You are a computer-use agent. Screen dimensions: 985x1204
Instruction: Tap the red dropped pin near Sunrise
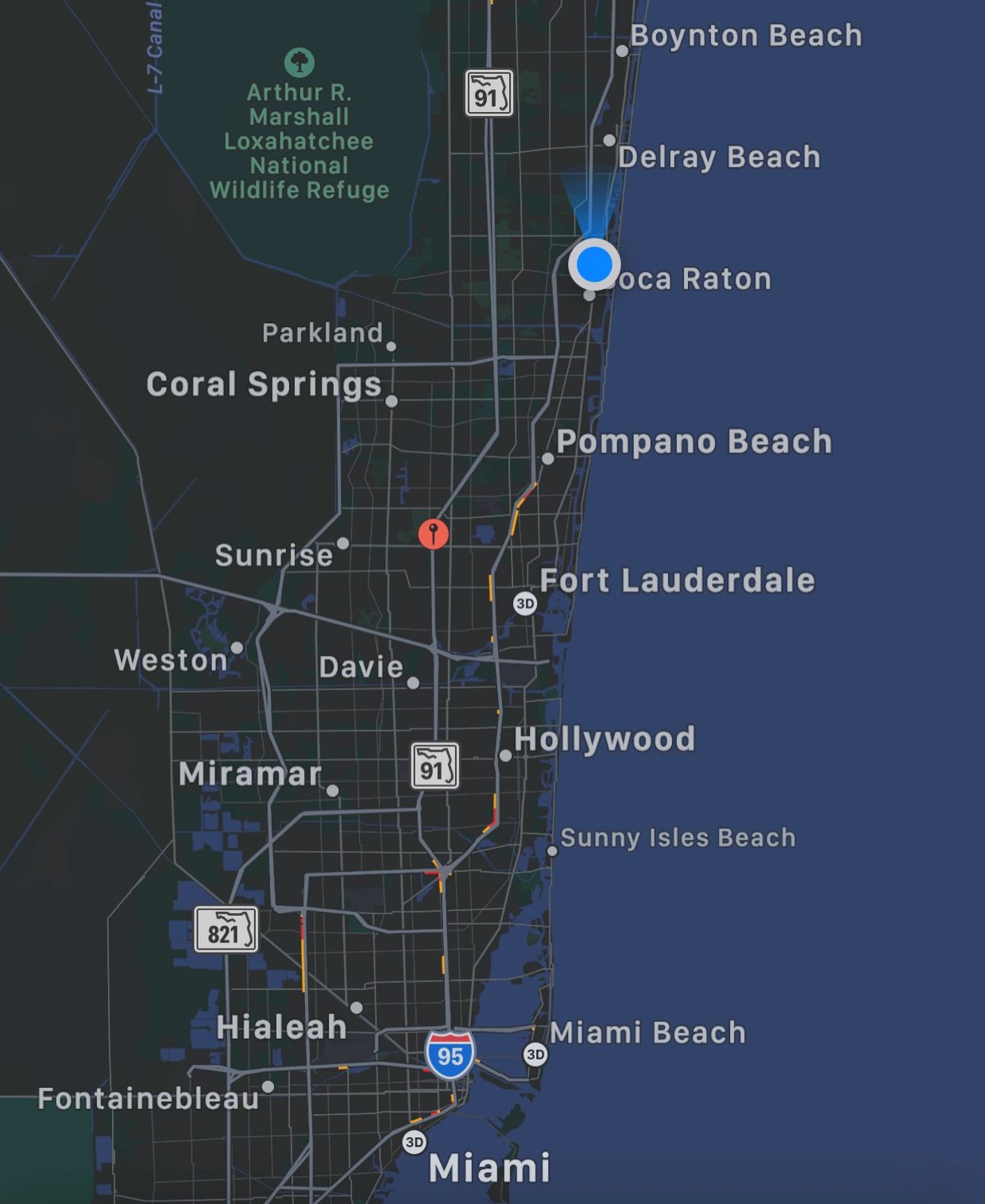pos(433,533)
